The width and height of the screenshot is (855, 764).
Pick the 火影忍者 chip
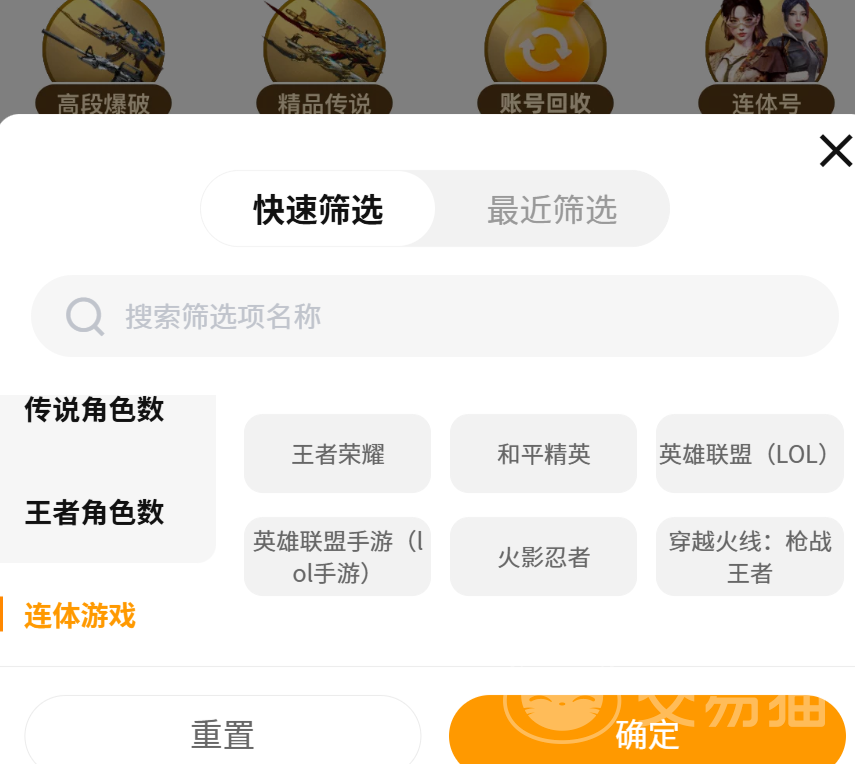543,557
